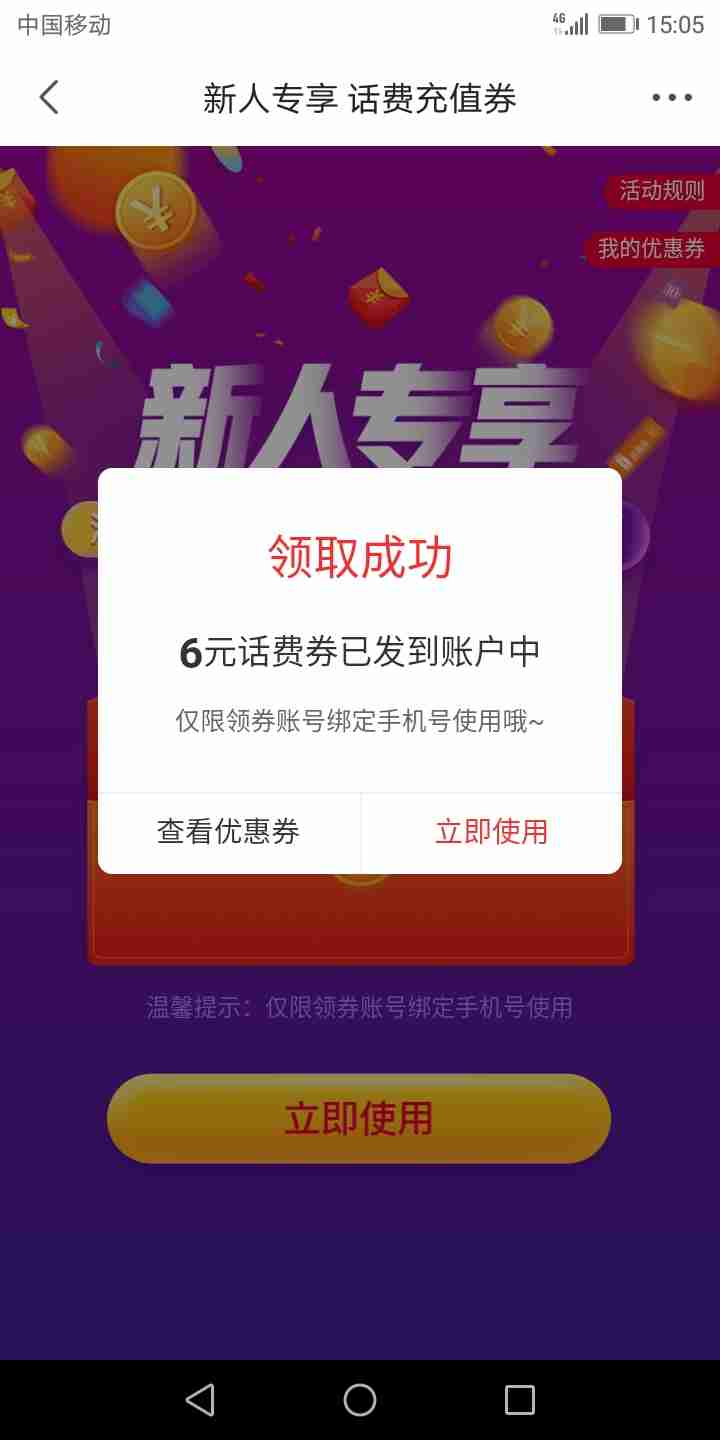Tap the system home button

click(x=360, y=1400)
